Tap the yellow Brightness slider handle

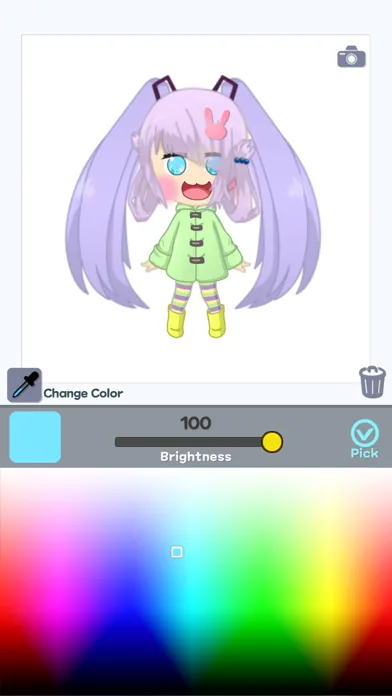pos(272,442)
